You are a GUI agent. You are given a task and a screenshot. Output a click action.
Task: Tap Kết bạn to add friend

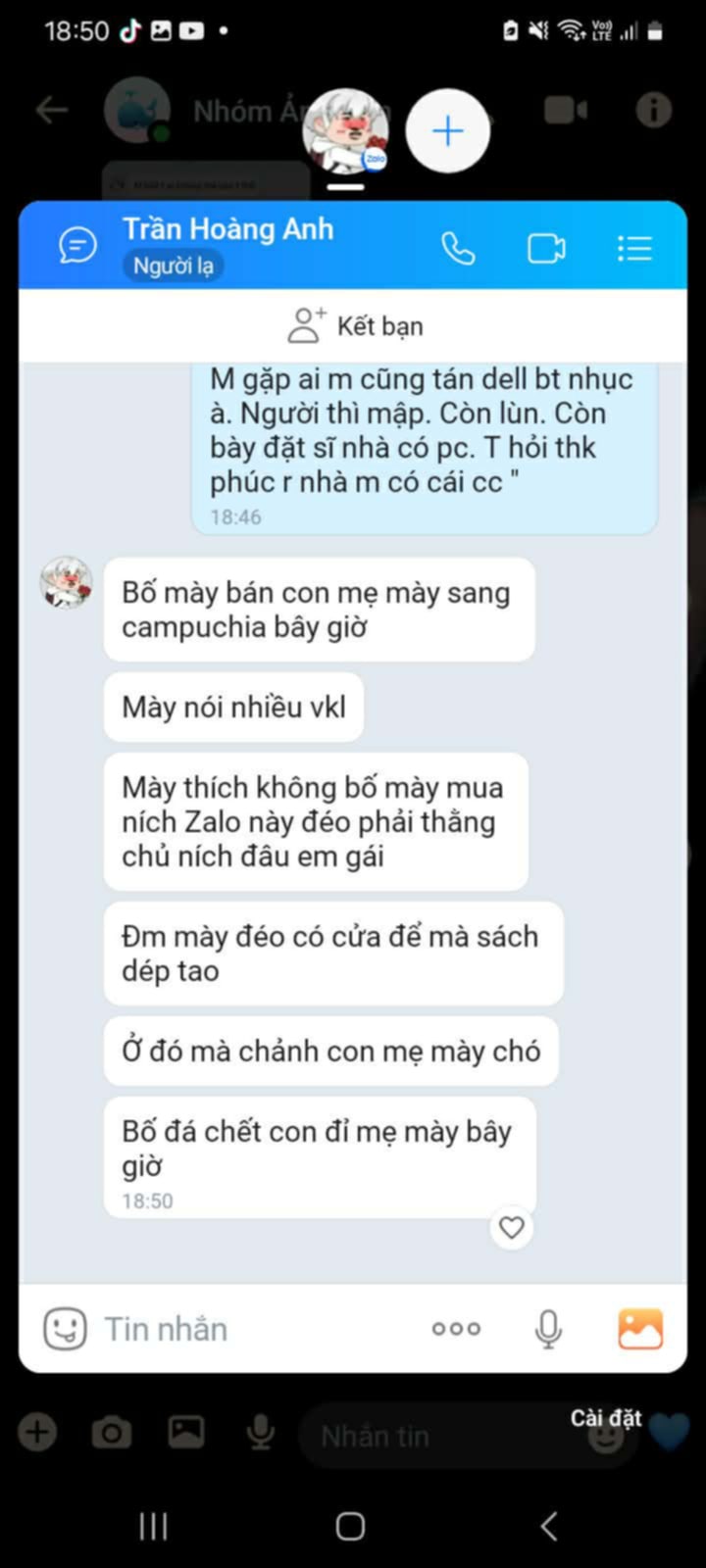355,325
